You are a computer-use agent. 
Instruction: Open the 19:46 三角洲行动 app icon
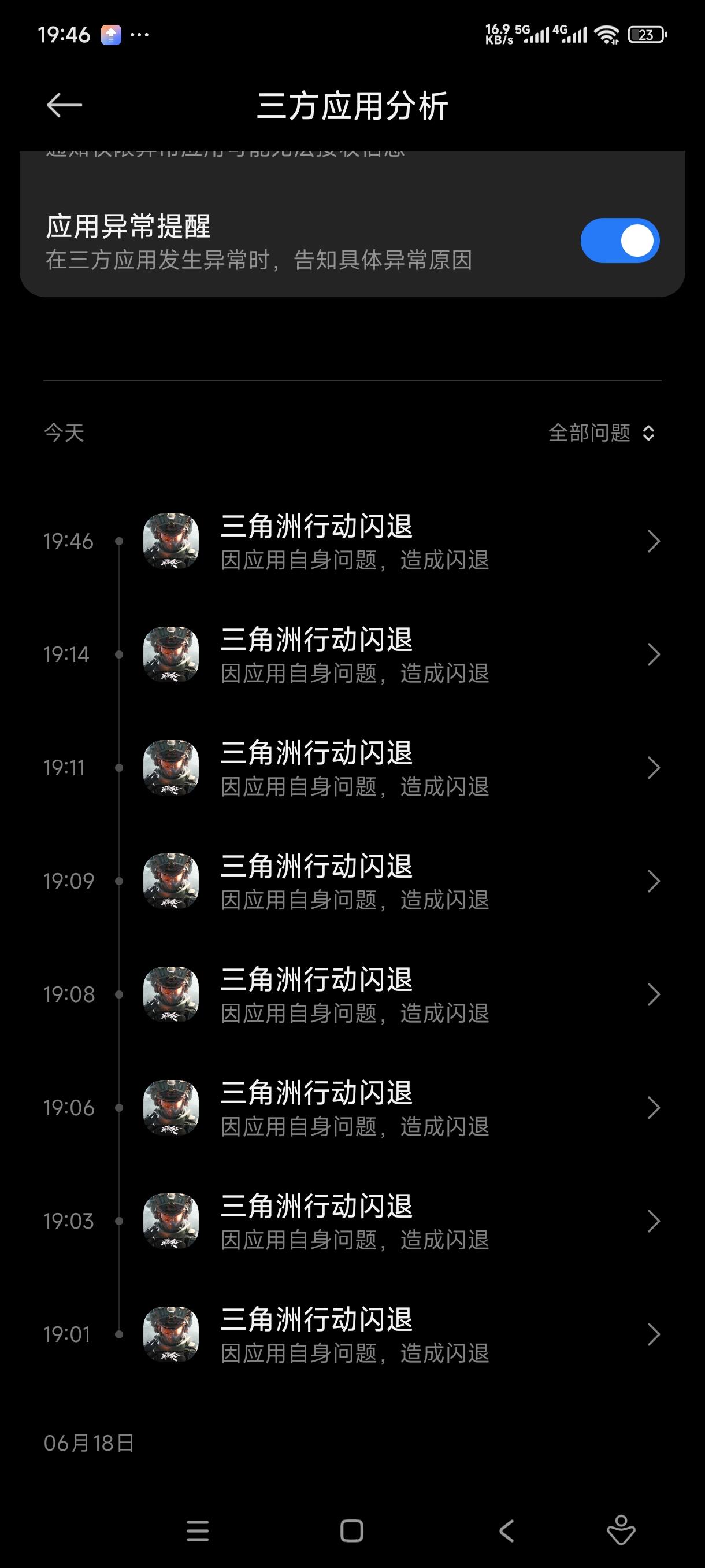tap(171, 541)
